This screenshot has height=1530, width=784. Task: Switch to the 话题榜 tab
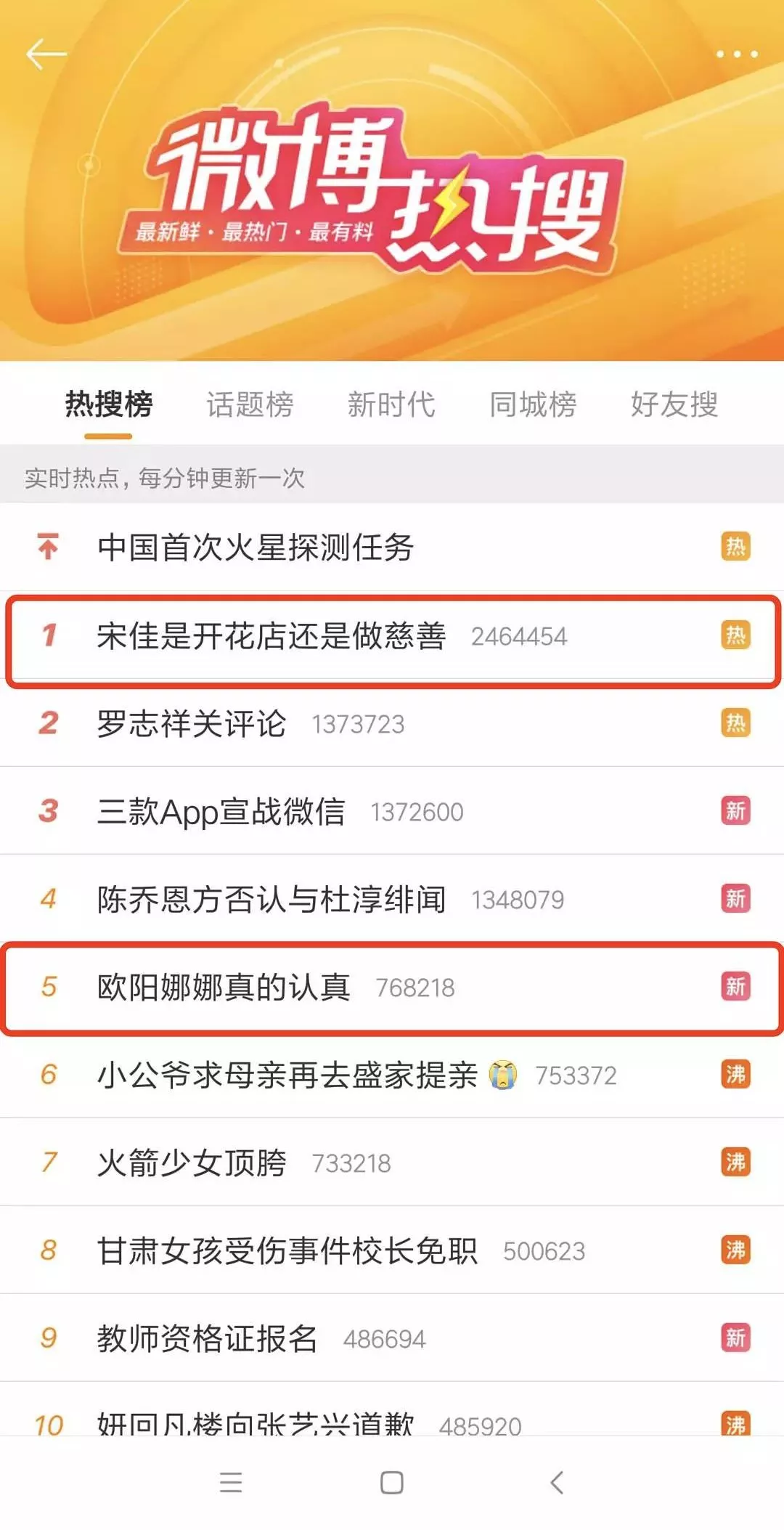250,404
